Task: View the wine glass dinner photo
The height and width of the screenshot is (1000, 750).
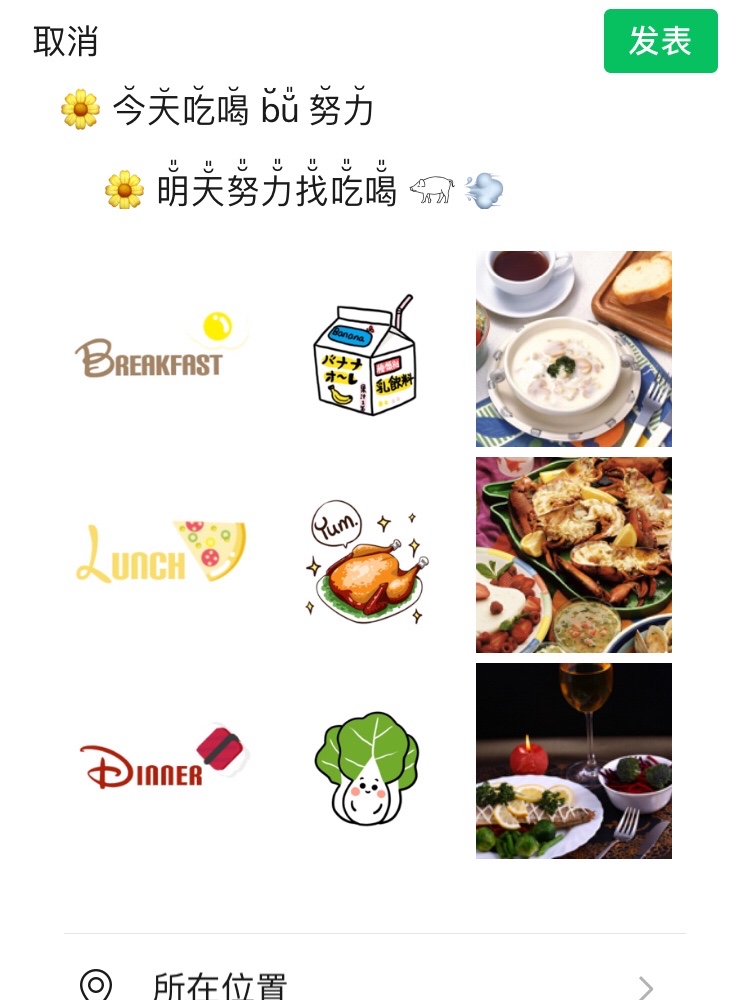Action: tap(574, 761)
